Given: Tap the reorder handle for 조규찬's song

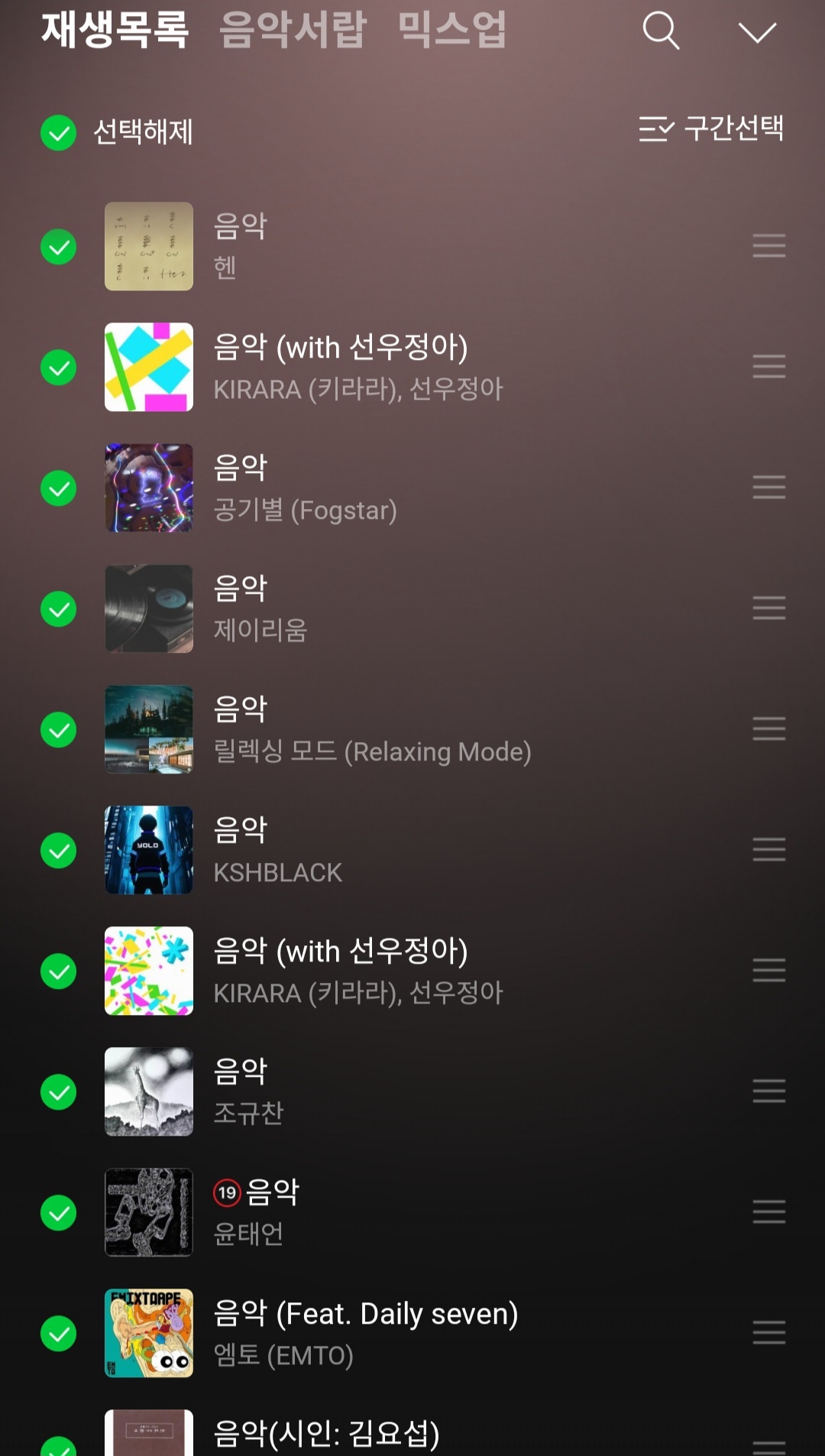Looking at the screenshot, I should tap(768, 1091).
